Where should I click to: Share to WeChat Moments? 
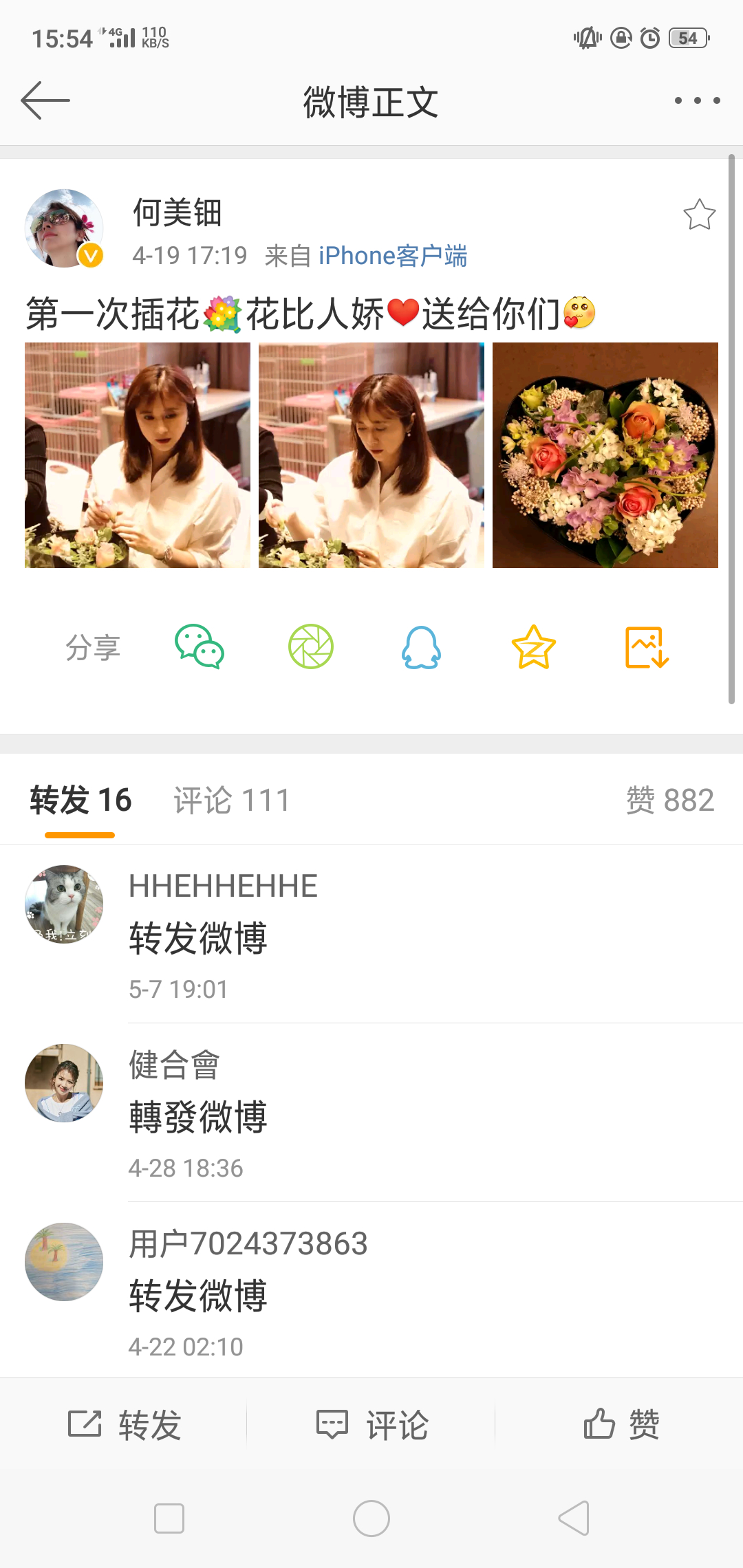pos(311,646)
